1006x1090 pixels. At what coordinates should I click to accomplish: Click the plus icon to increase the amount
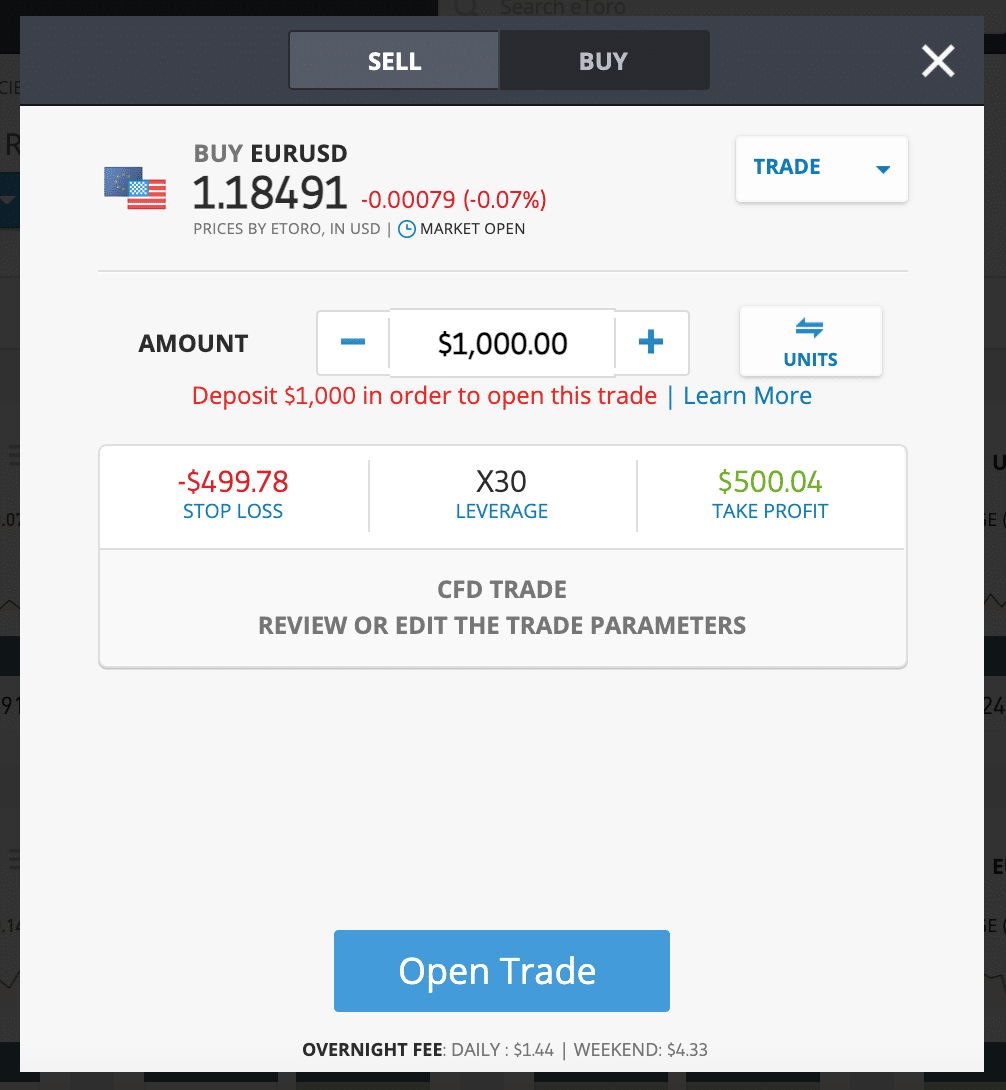pos(651,342)
